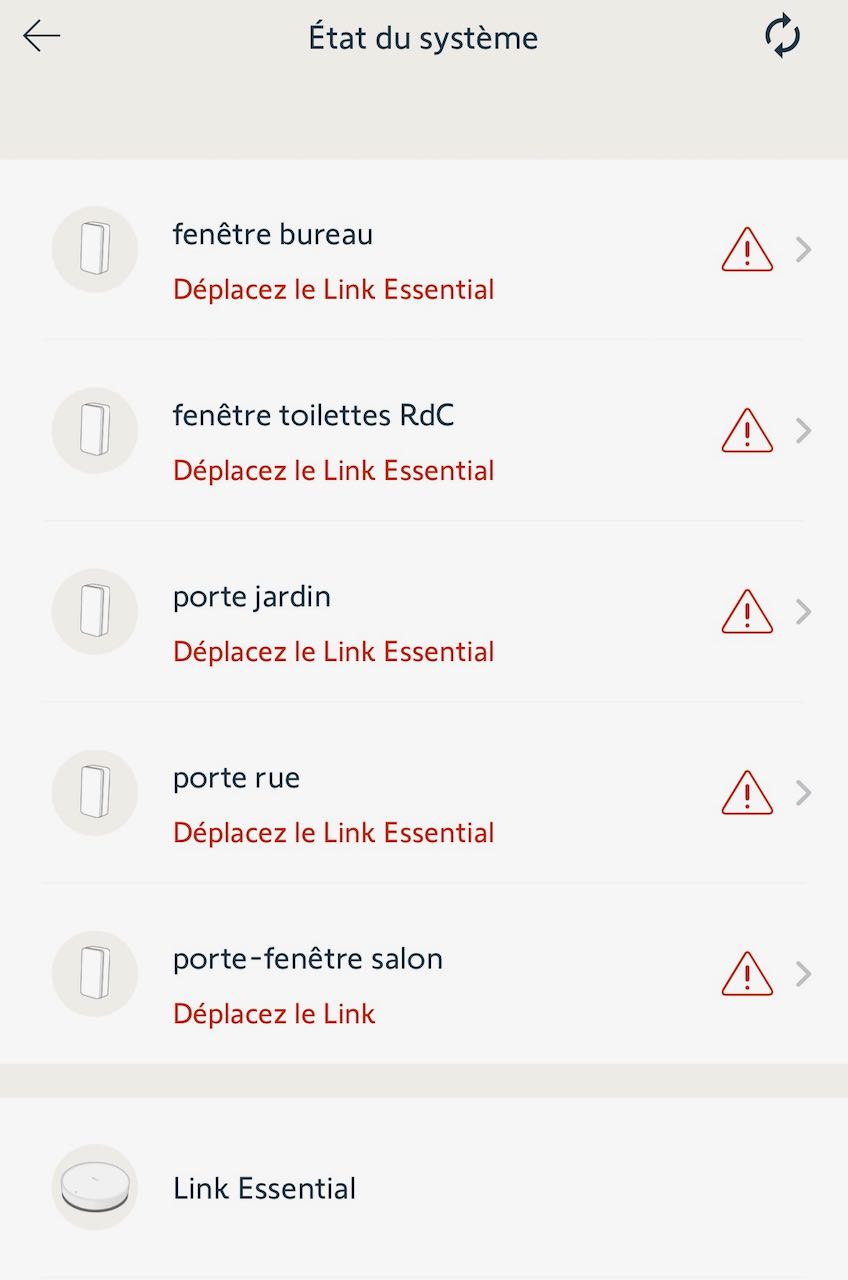The image size is (848, 1280).
Task: Open the Link Essential device row
Action: click(424, 1188)
